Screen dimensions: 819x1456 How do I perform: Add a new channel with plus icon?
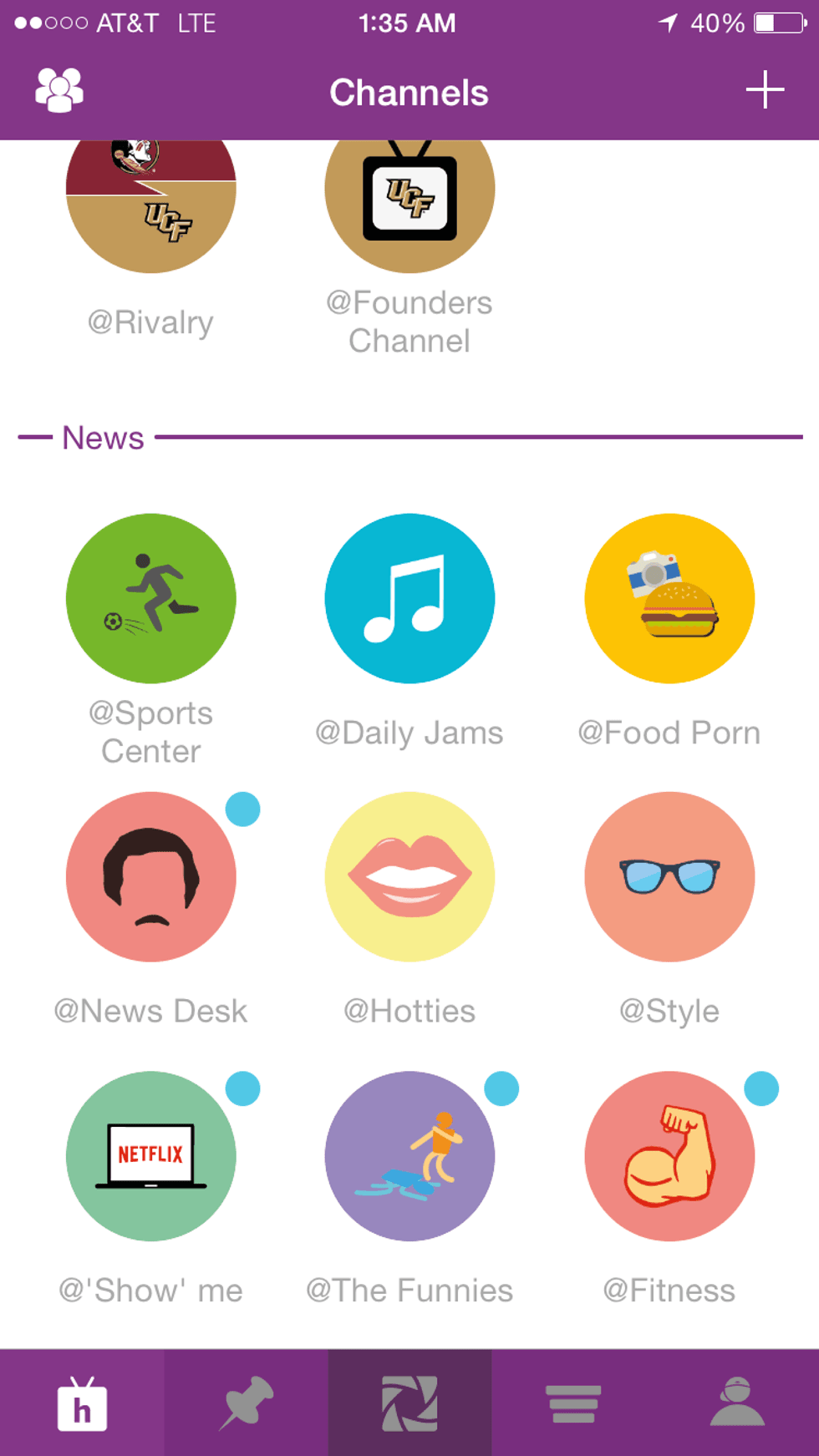coord(765,90)
